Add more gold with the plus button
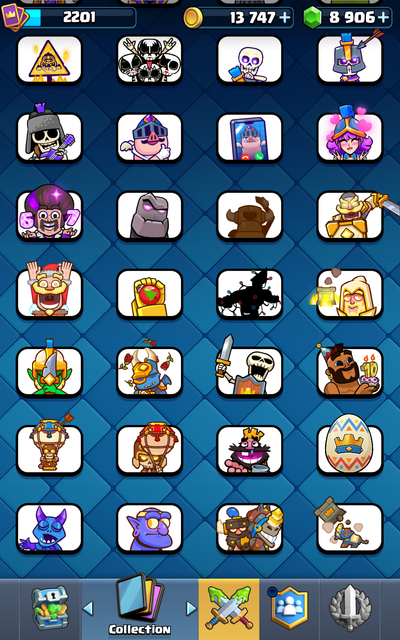The image size is (400, 640). point(284,17)
